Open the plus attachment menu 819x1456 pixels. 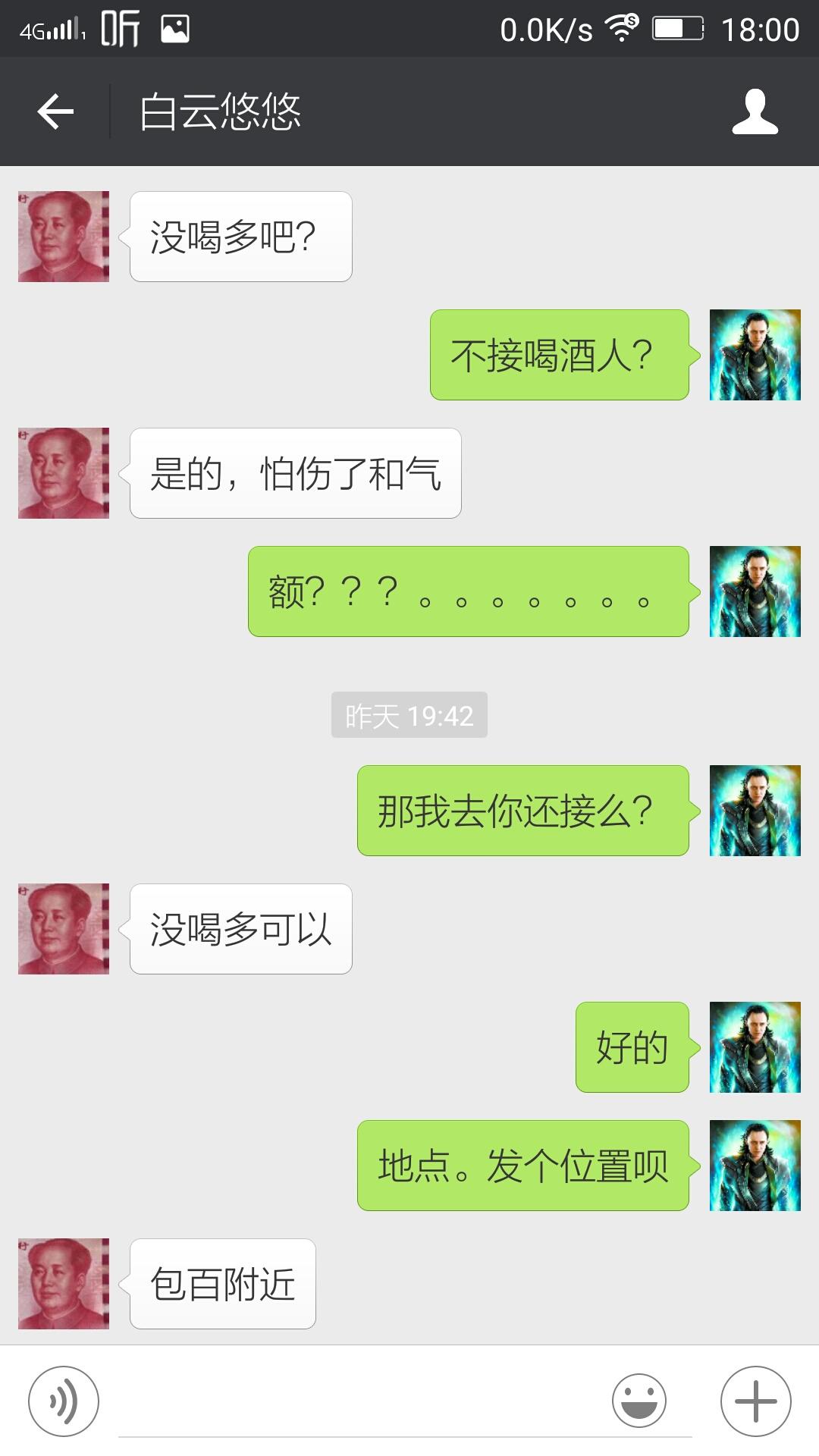pos(755,1401)
